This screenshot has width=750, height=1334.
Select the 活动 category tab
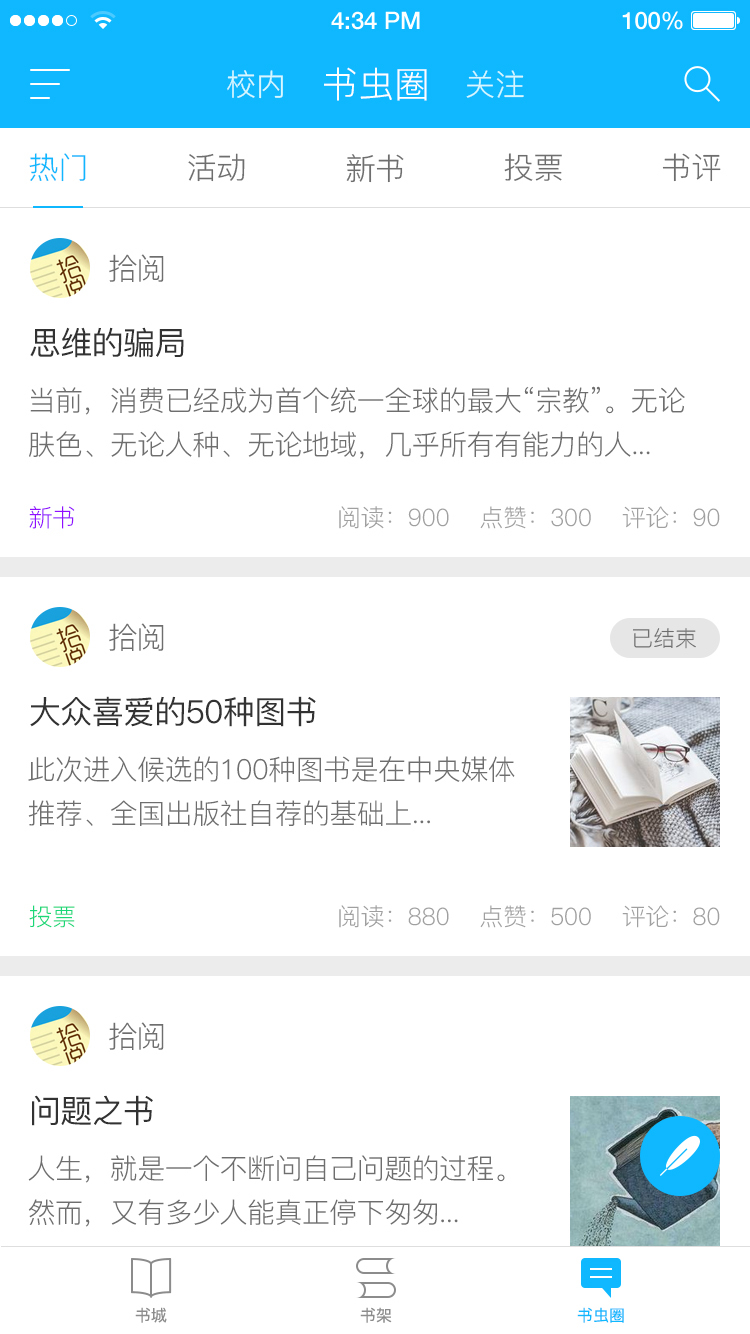(216, 168)
